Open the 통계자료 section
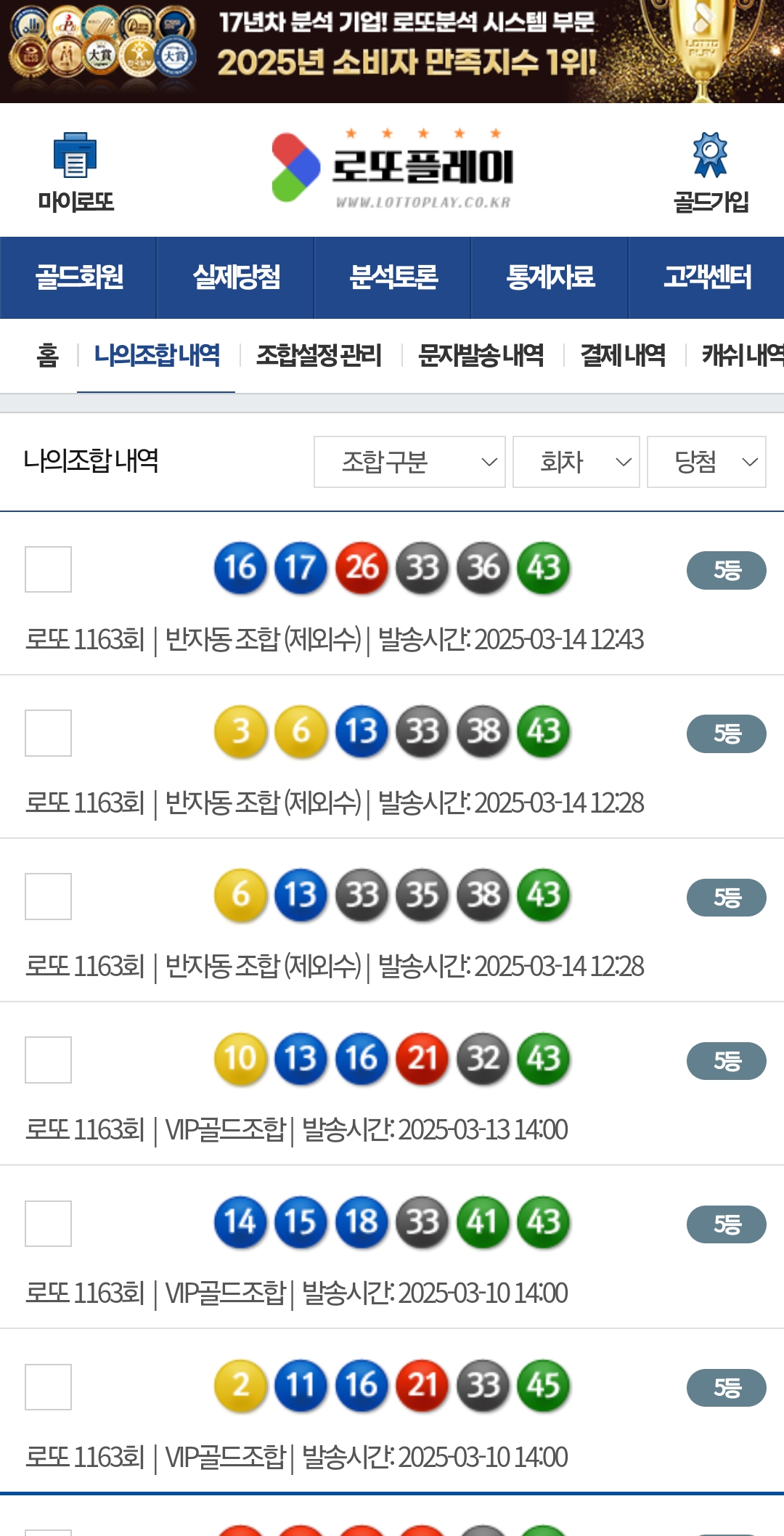This screenshot has height=1536, width=784. [x=550, y=277]
